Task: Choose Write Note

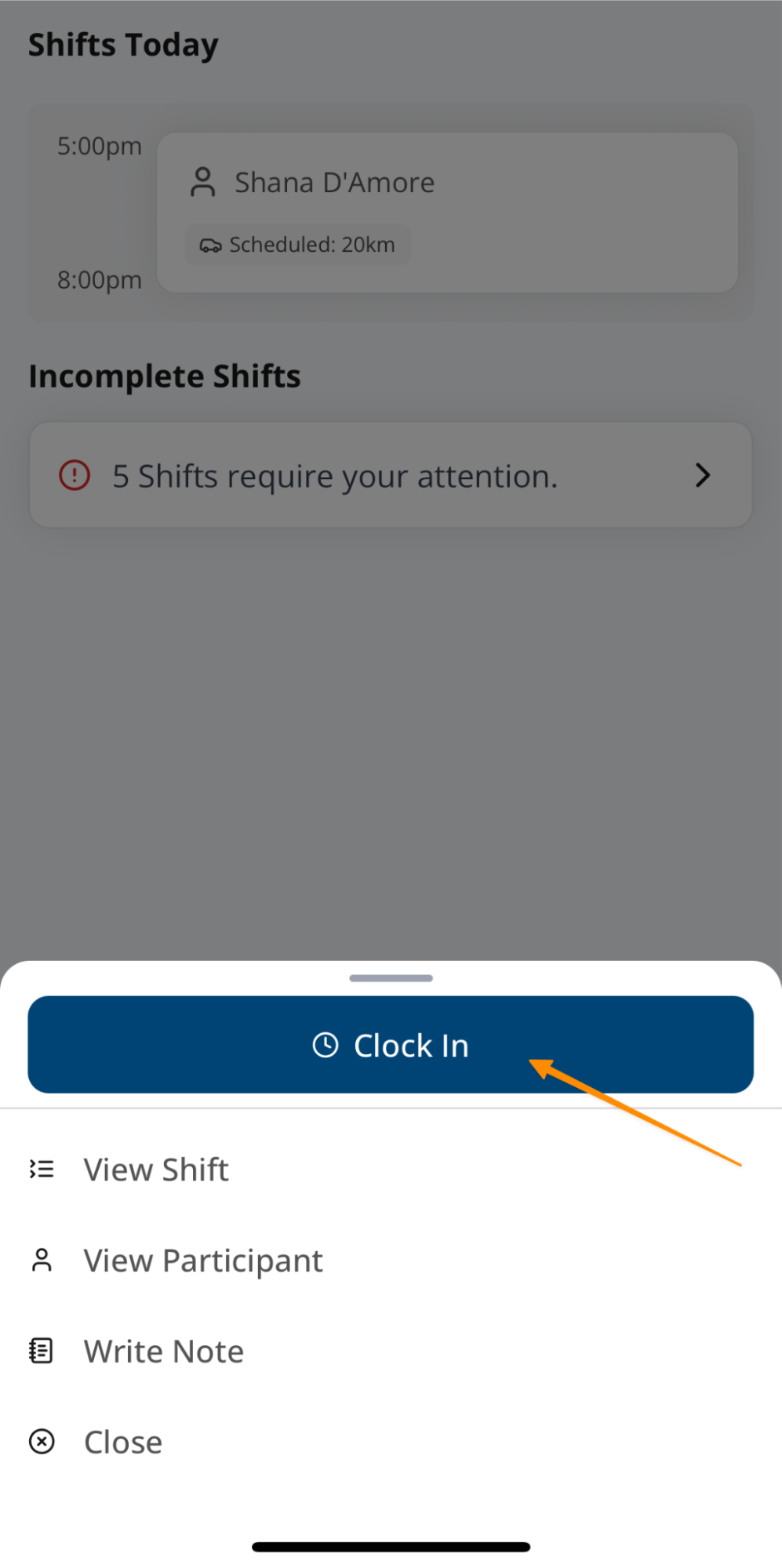Action: click(x=163, y=1352)
